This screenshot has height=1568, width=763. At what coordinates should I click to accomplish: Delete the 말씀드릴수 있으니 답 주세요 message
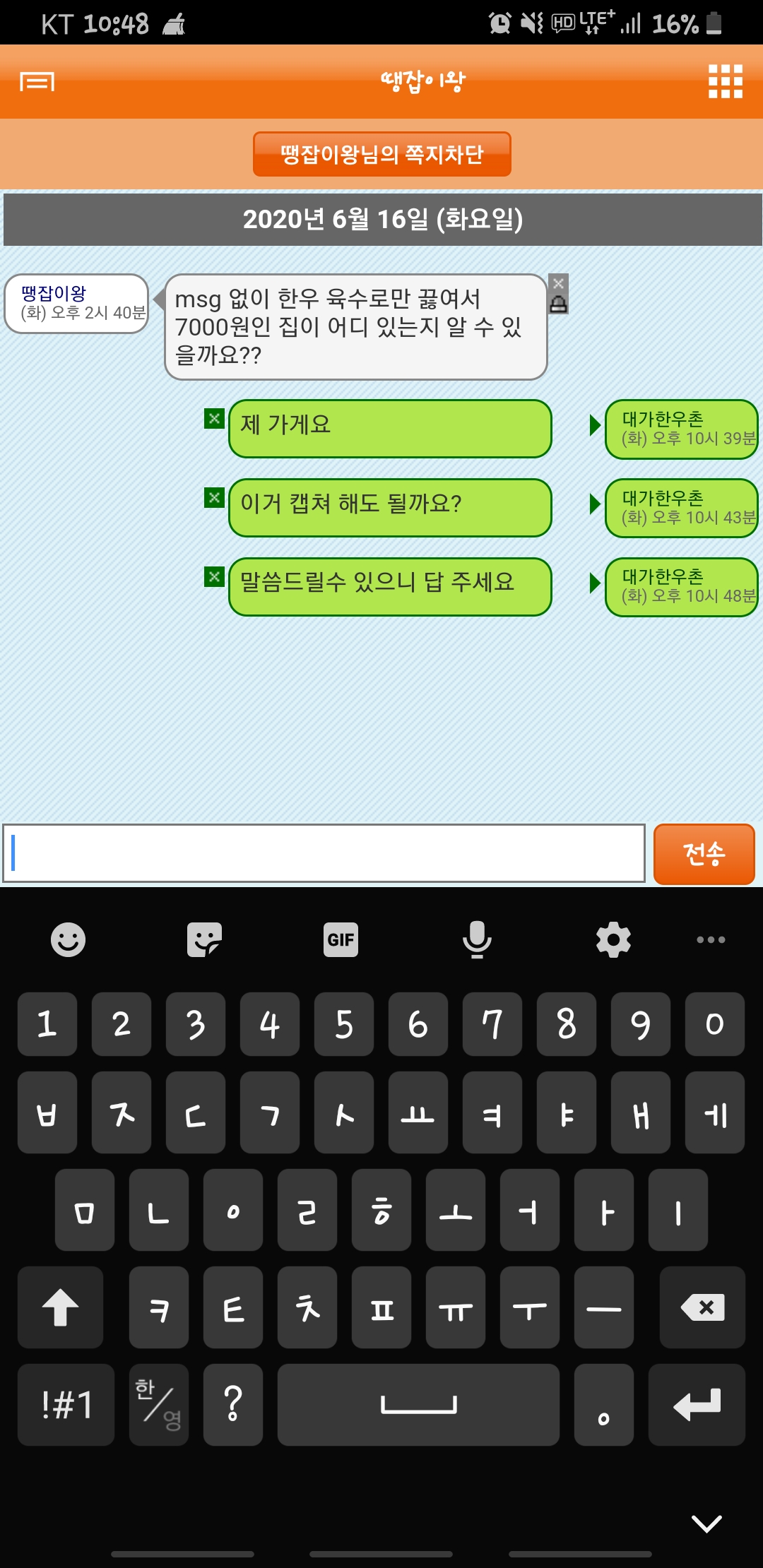214,577
